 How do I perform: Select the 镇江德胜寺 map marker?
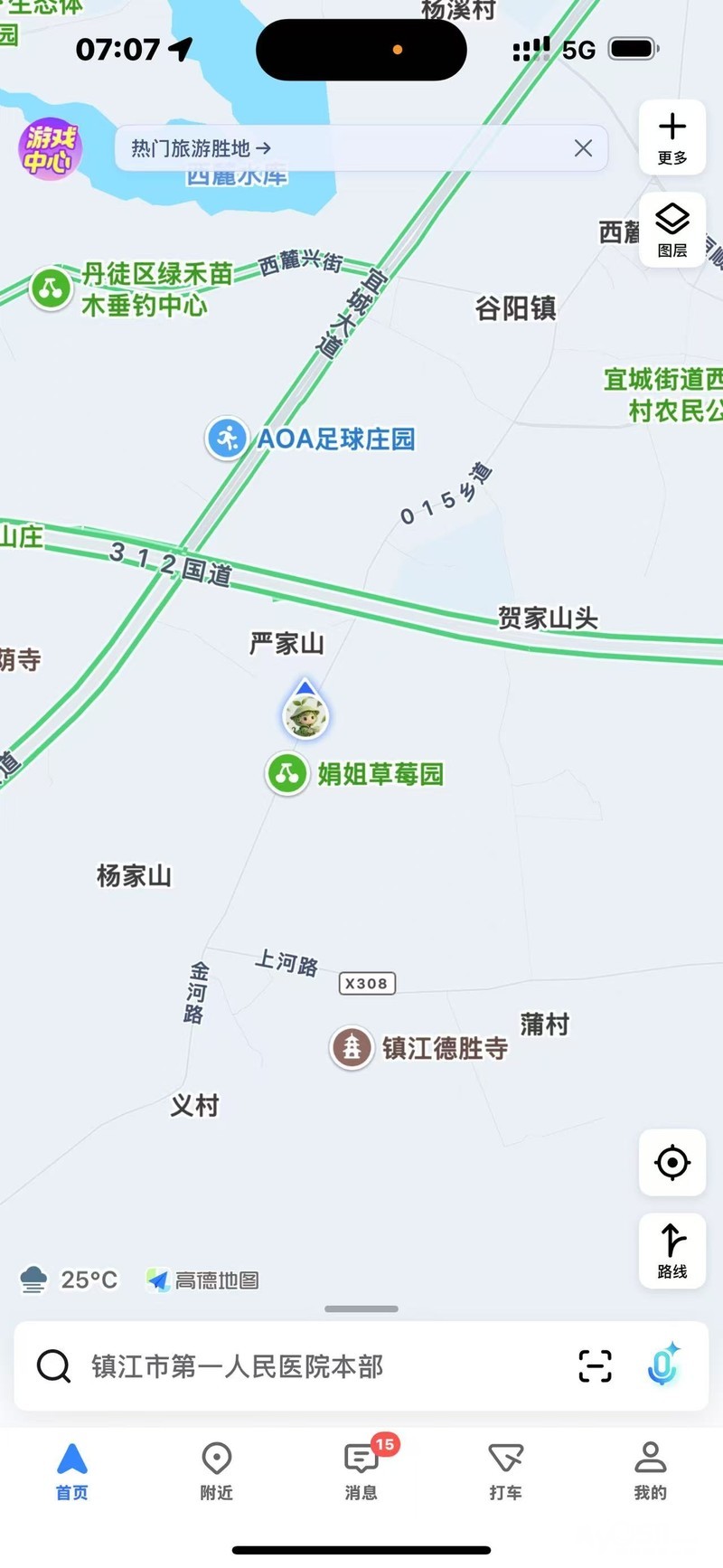coord(352,1048)
